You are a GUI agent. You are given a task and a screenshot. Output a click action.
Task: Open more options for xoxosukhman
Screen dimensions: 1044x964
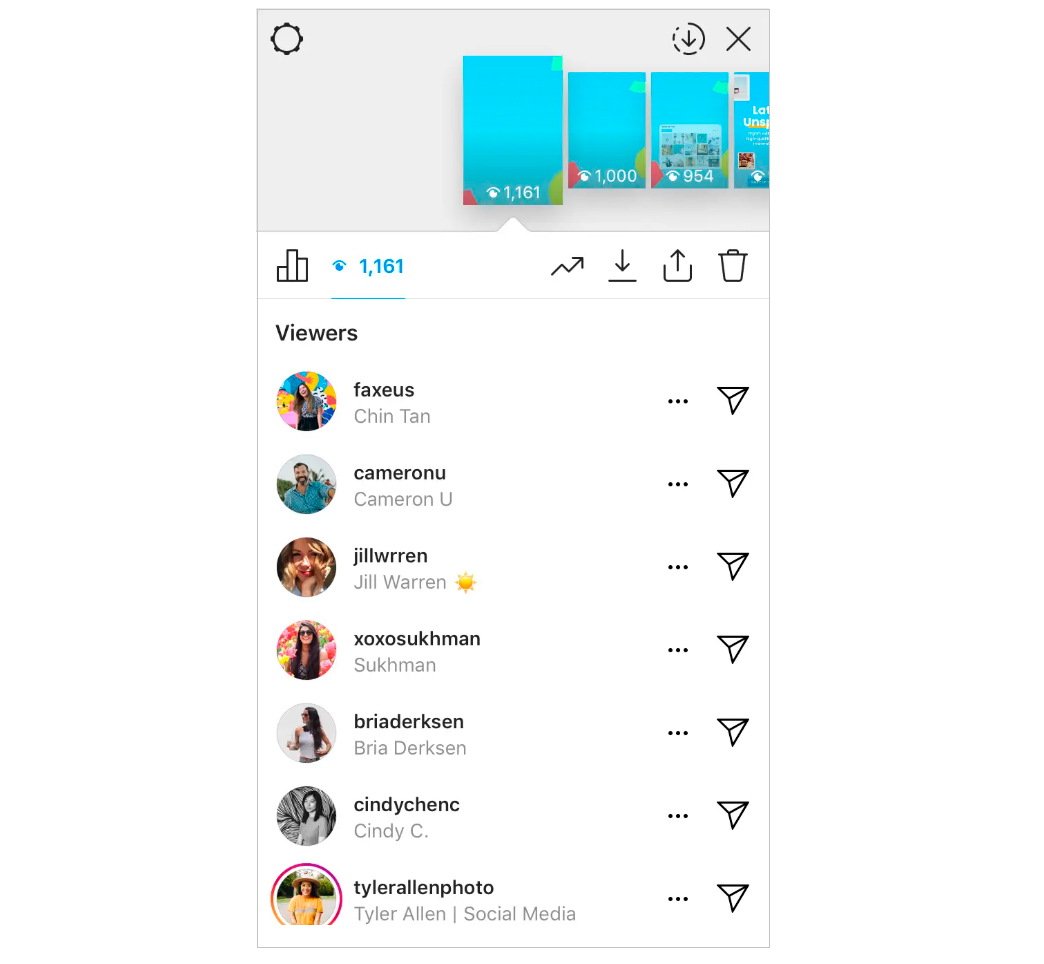678,650
